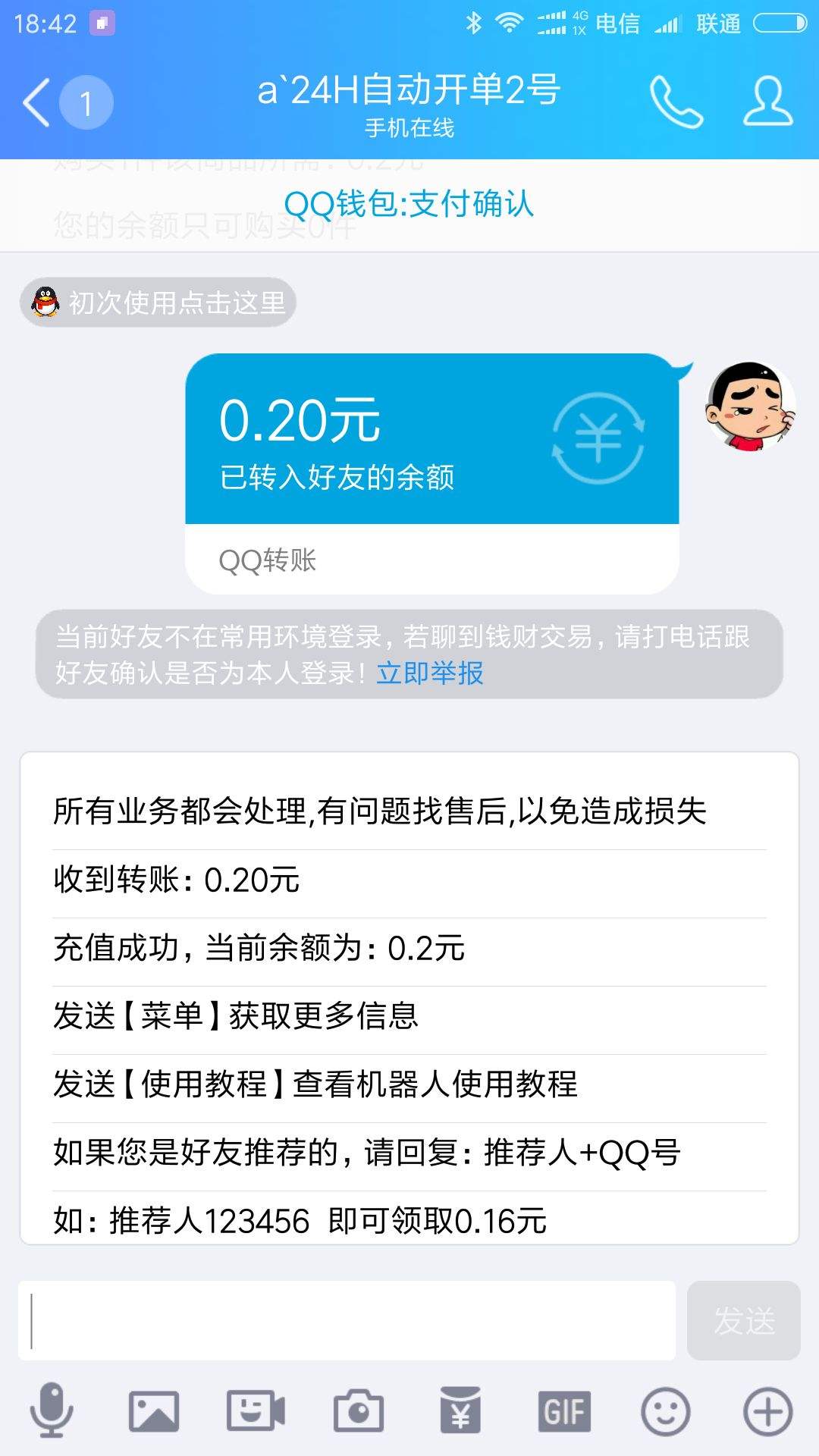819x1456 pixels.
Task: Expand more attachment options with the plus icon
Action: pyautogui.click(x=767, y=1410)
